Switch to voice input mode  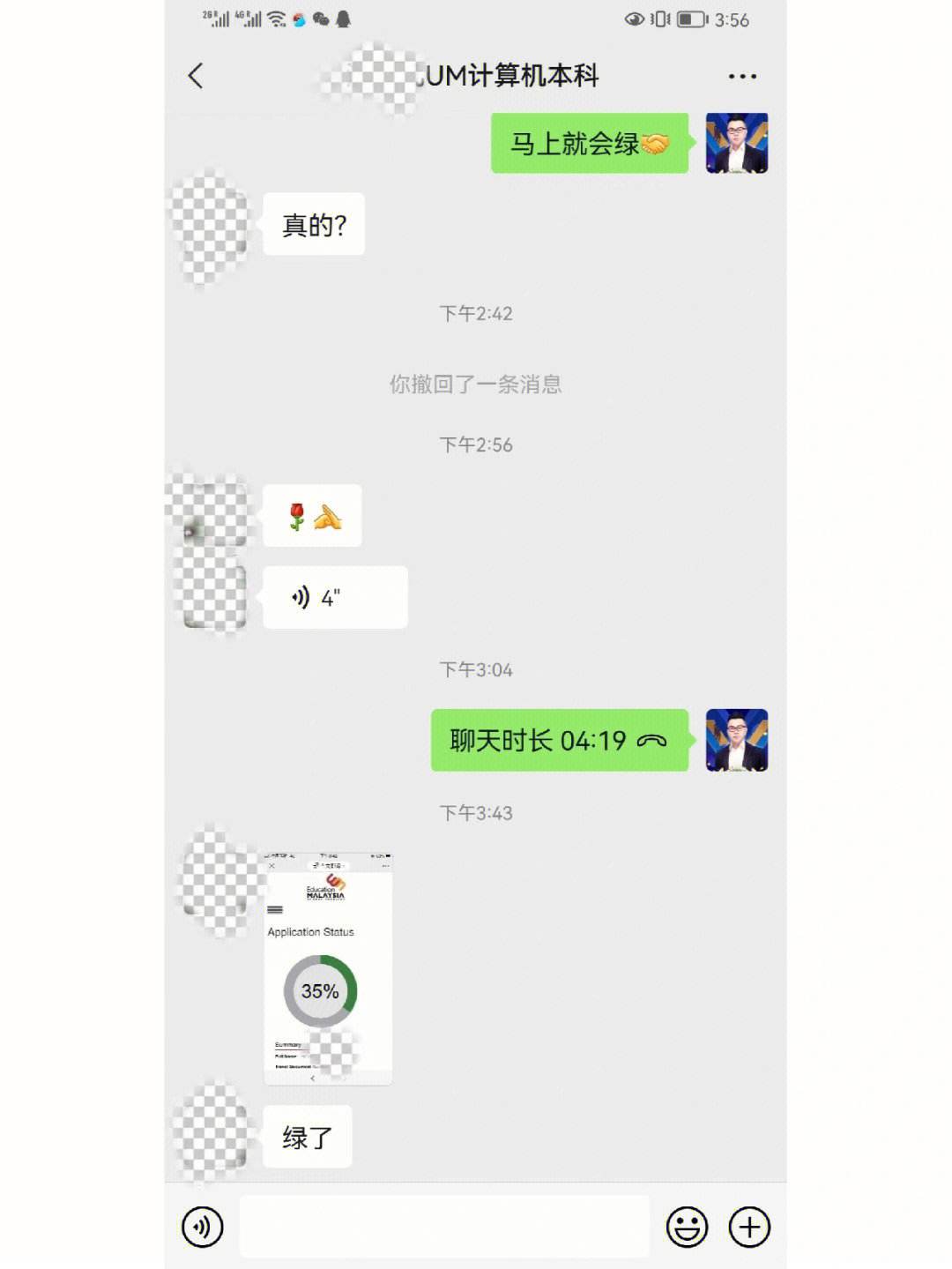pyautogui.click(x=203, y=1227)
